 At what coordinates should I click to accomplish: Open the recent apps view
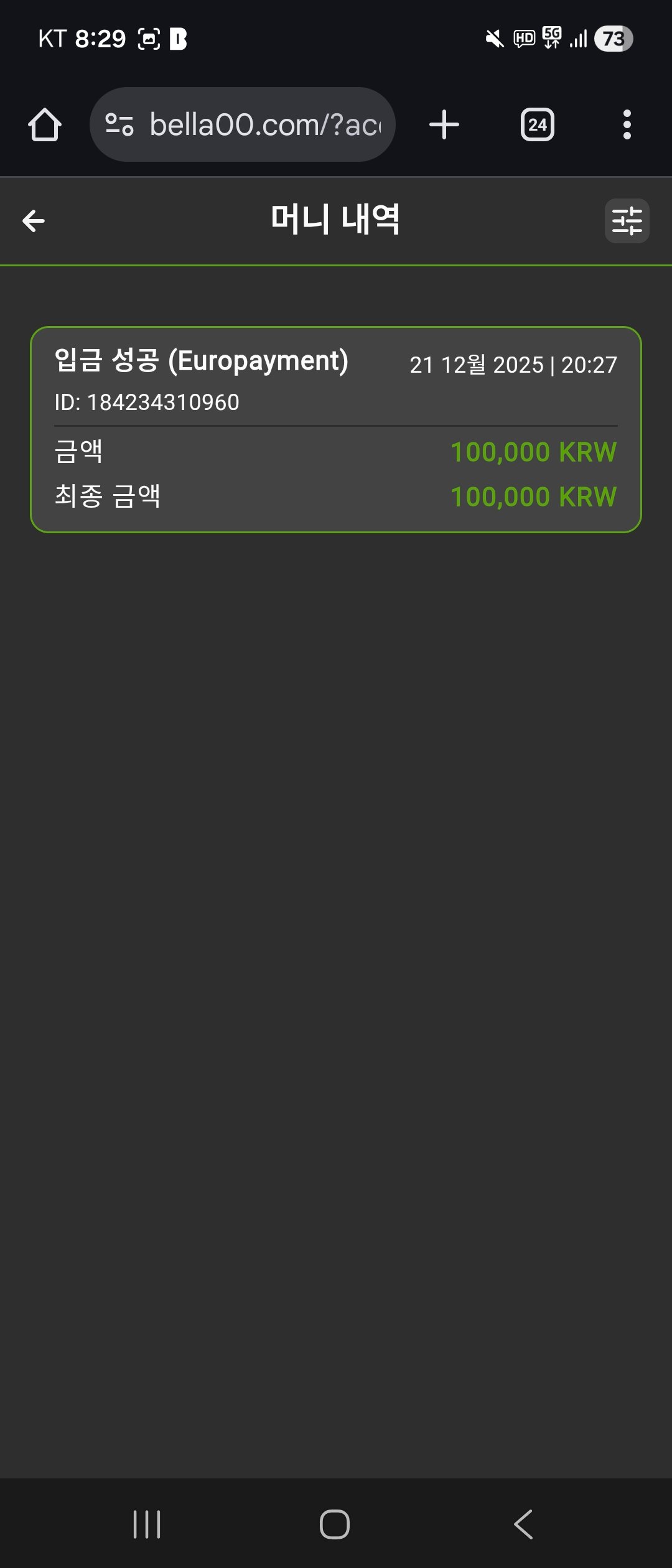147,1524
